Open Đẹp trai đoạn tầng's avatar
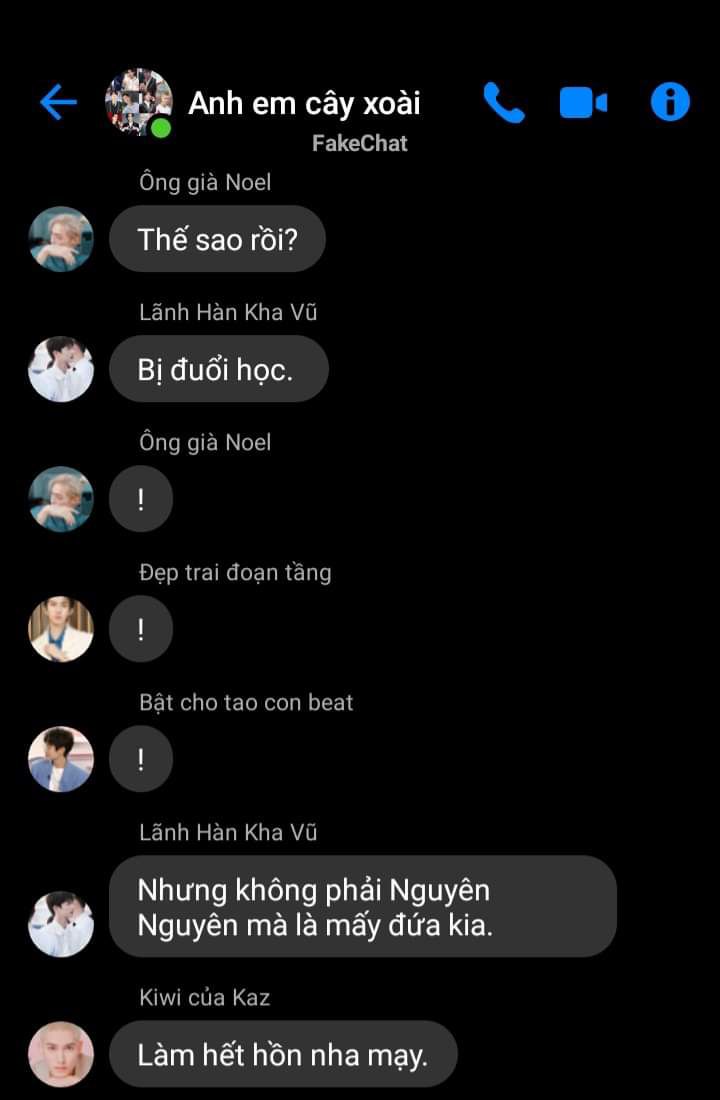 pyautogui.click(x=61, y=629)
